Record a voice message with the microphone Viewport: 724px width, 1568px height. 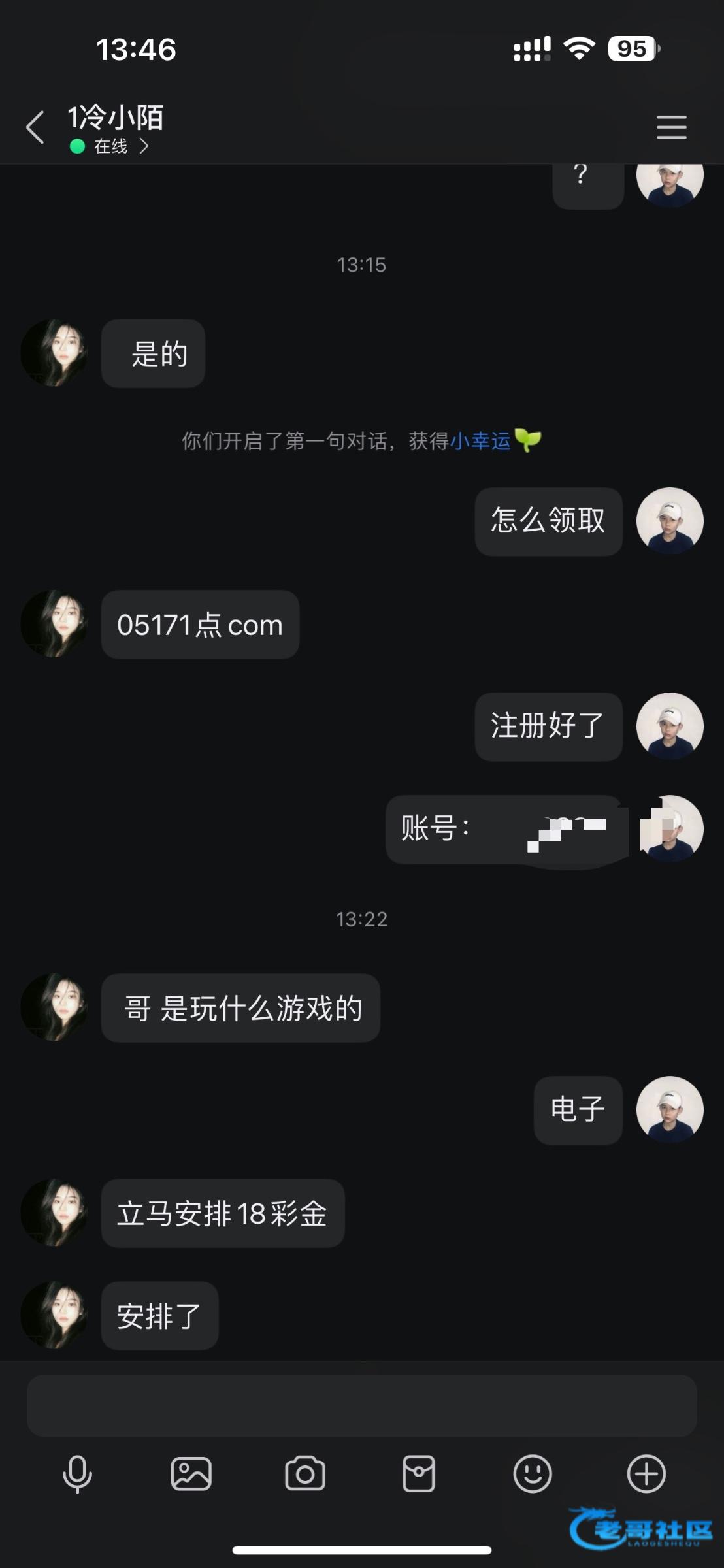77,1474
